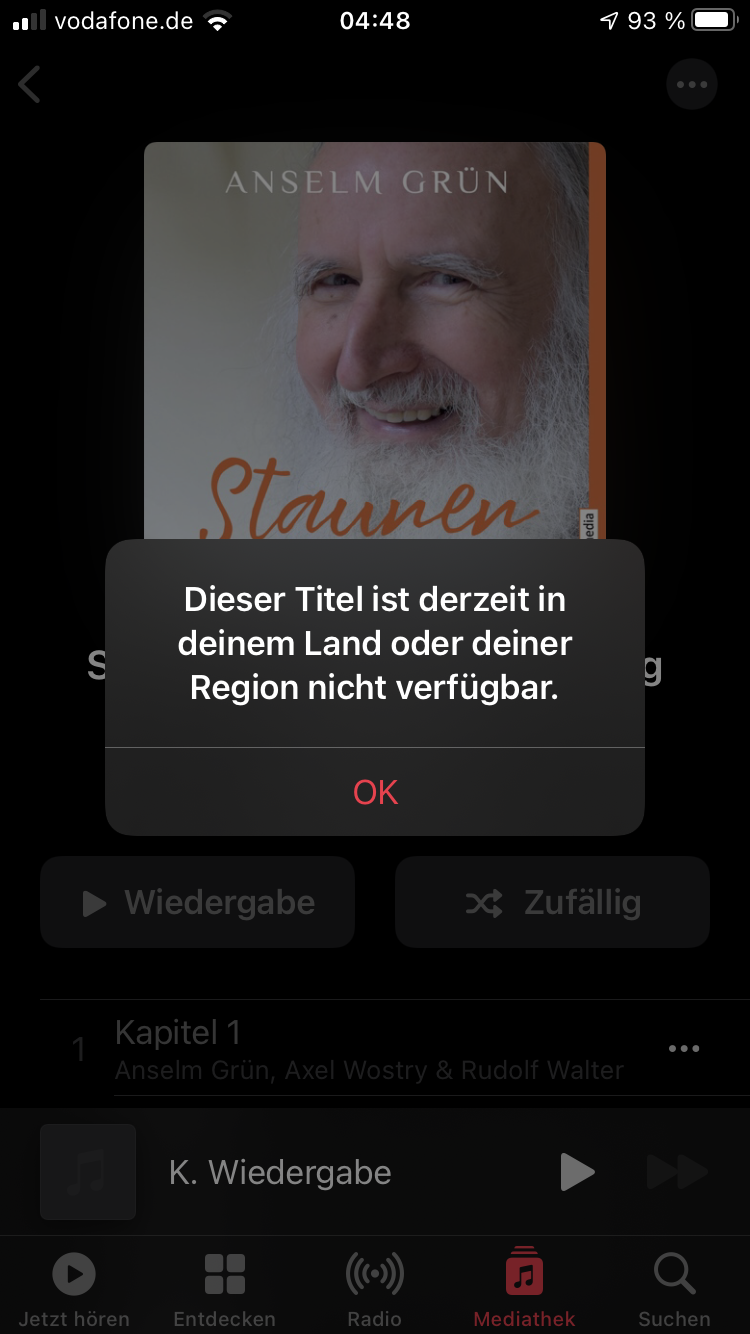
Task: Go to the Suchen tab
Action: [x=674, y=1288]
